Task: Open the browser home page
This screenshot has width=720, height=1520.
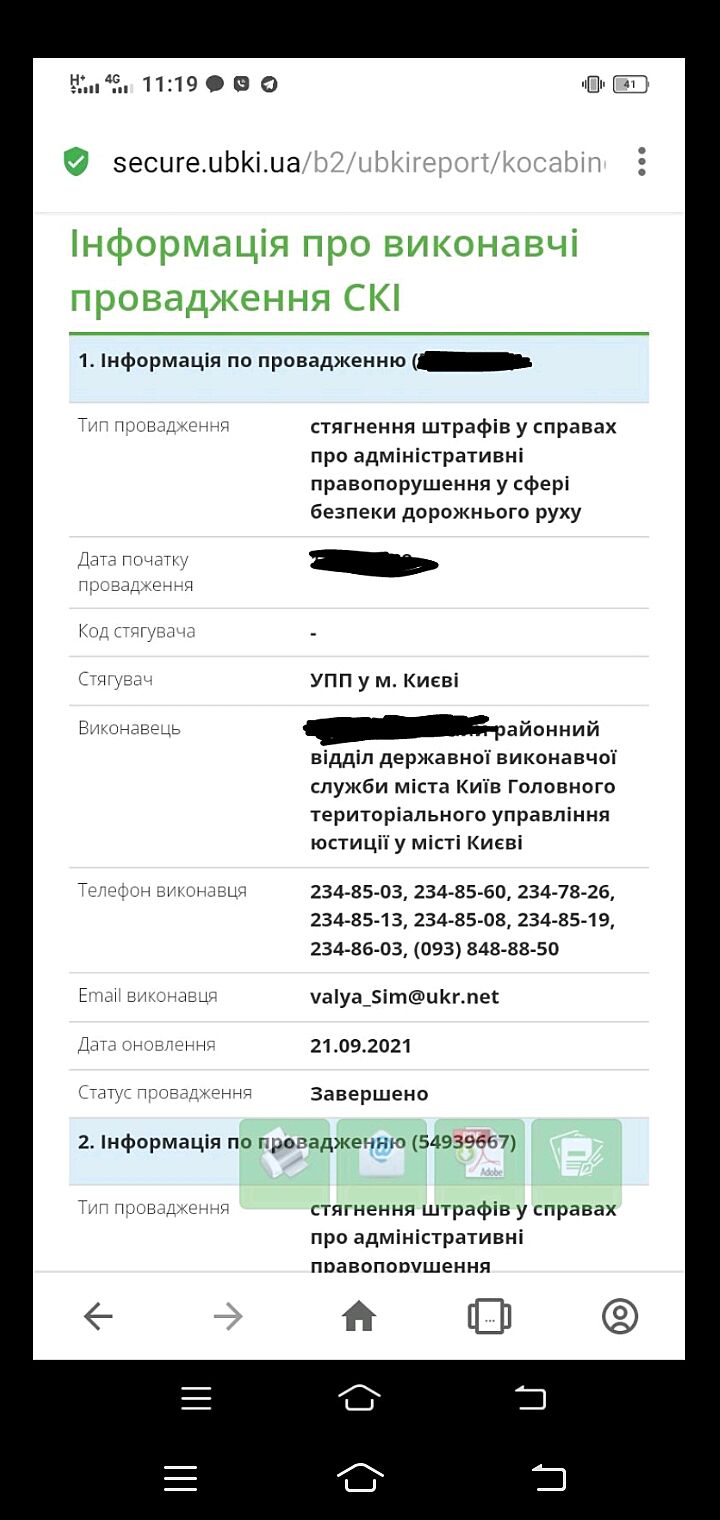Action: tap(359, 1317)
